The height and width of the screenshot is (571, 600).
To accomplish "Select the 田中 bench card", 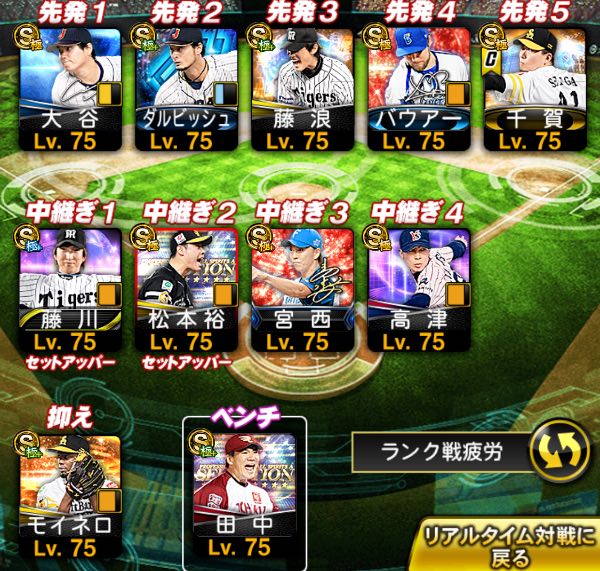I will (245, 496).
